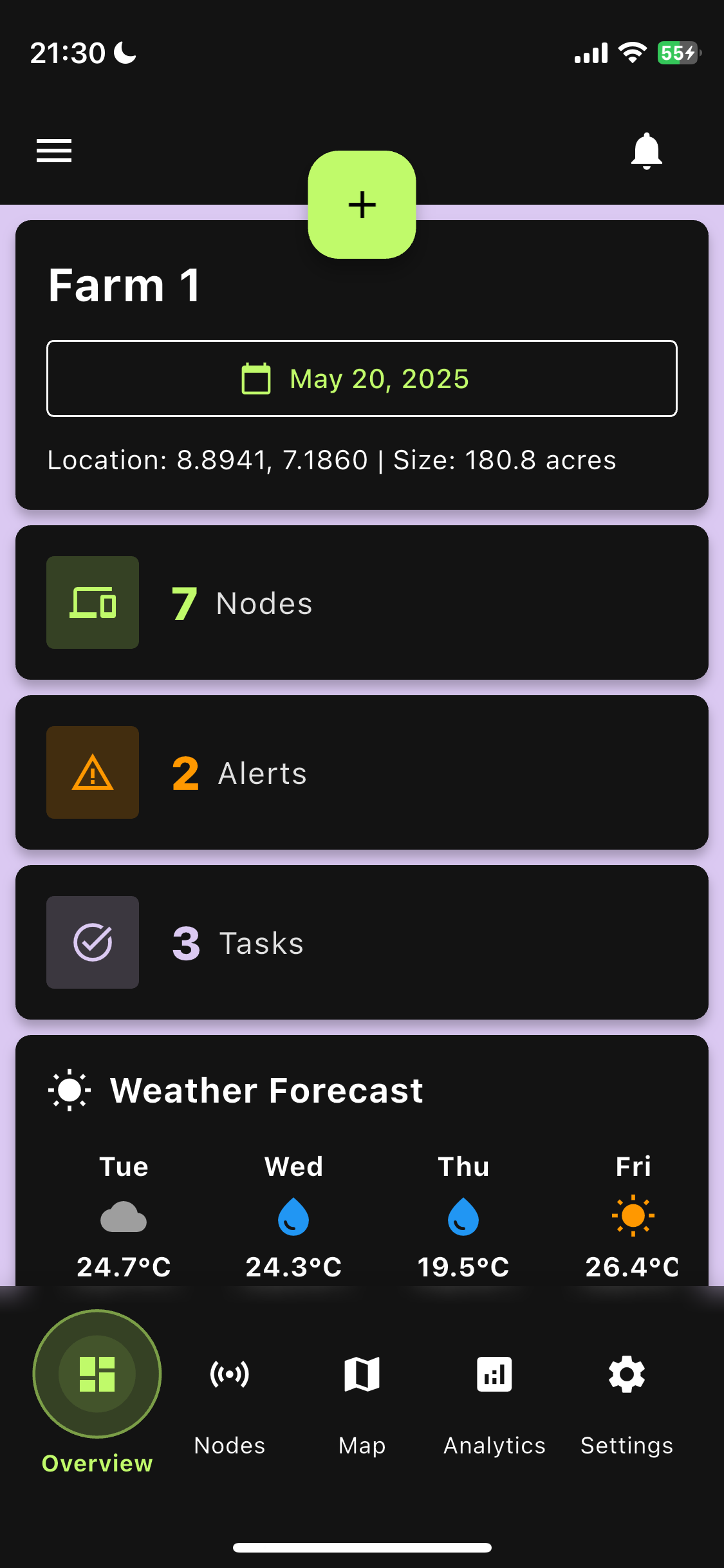Image resolution: width=724 pixels, height=1568 pixels.
Task: Tap the cloud icon under Tuesday
Action: (123, 1217)
